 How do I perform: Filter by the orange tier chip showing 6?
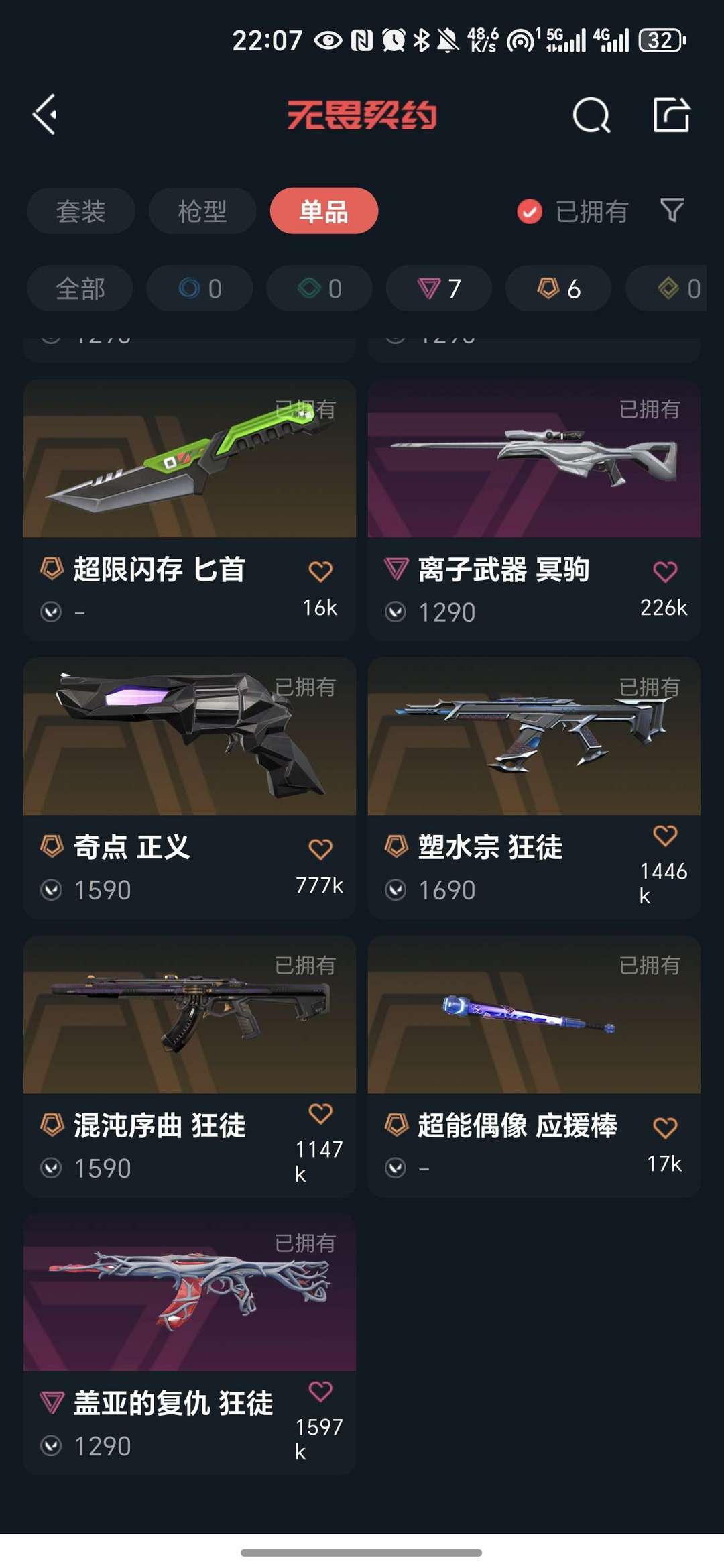[558, 288]
